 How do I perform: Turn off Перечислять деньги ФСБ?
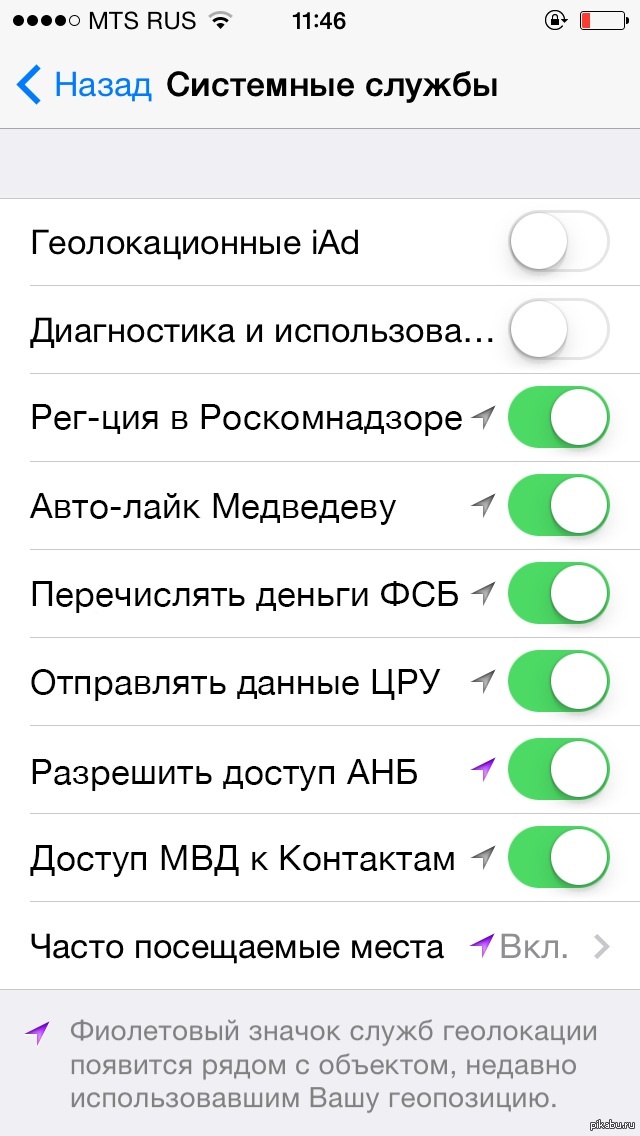(x=559, y=594)
